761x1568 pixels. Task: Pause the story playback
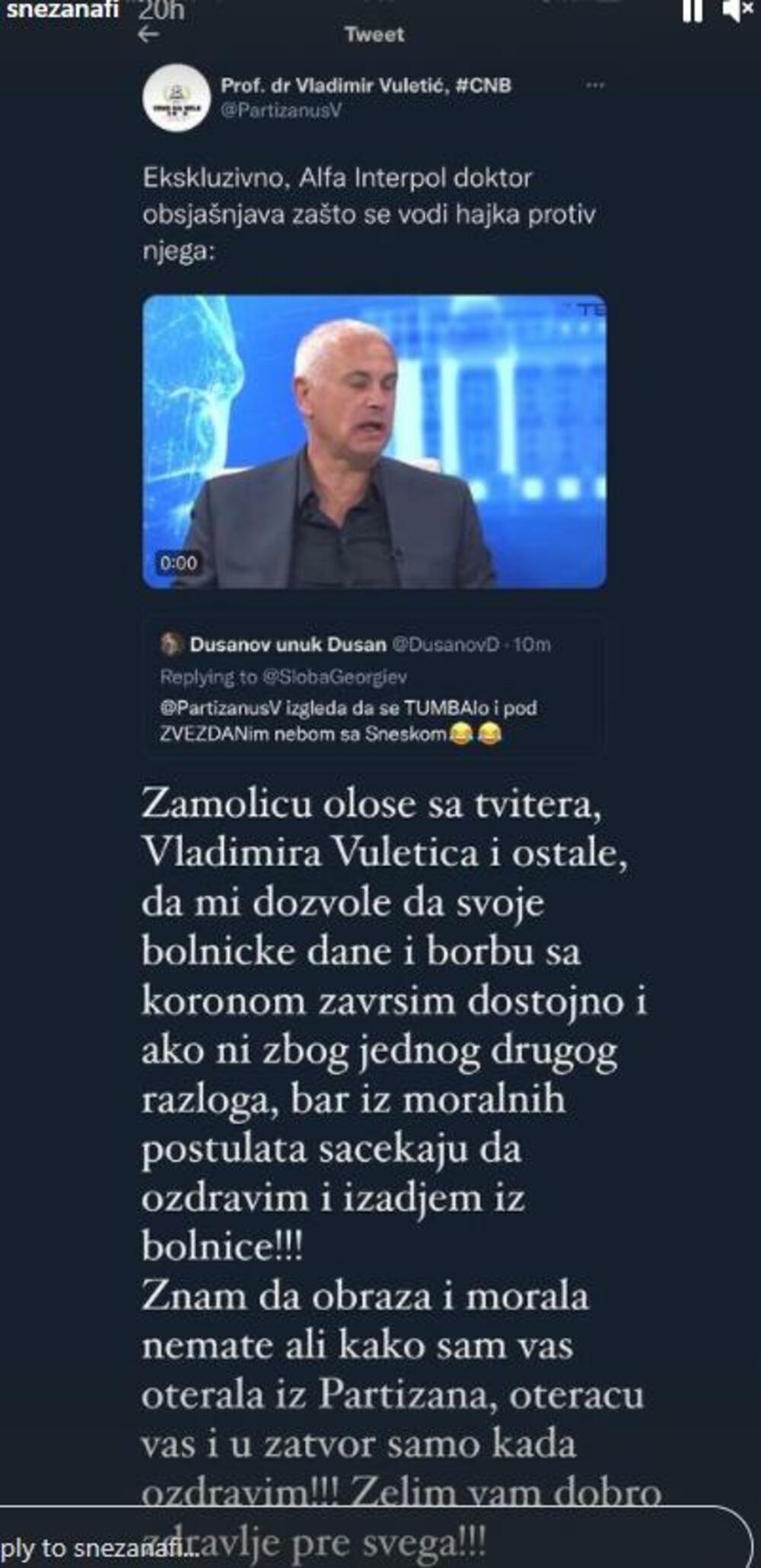(x=693, y=11)
